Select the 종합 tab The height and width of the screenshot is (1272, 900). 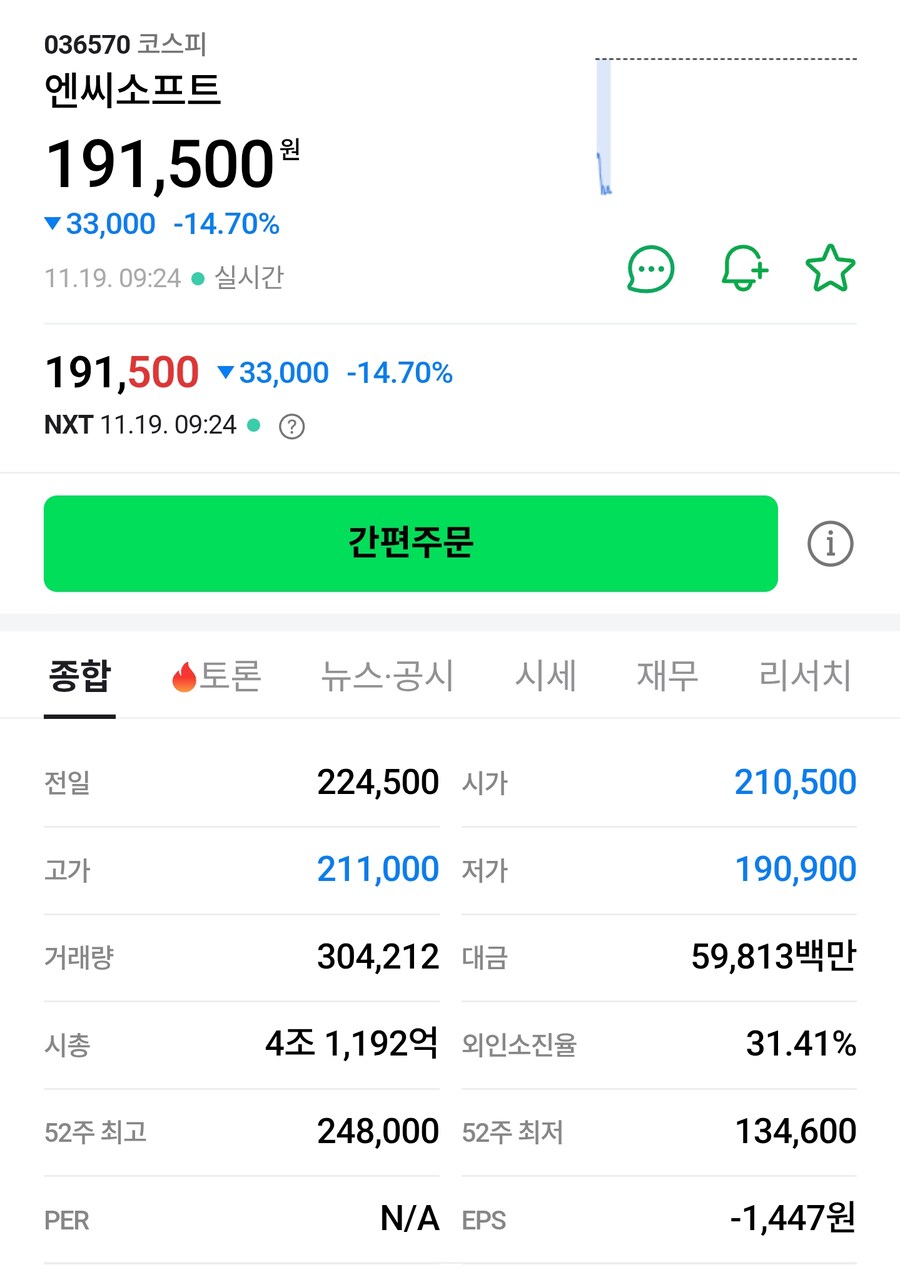[x=80, y=676]
